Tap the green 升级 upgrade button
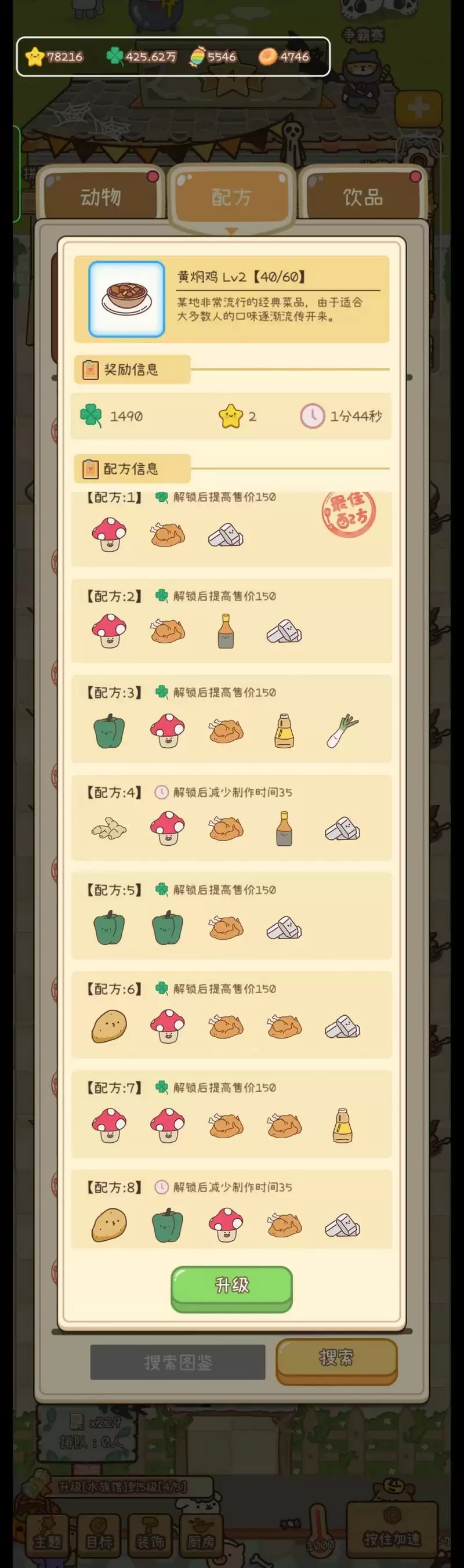Image resolution: width=464 pixels, height=1568 pixels. [x=231, y=1285]
